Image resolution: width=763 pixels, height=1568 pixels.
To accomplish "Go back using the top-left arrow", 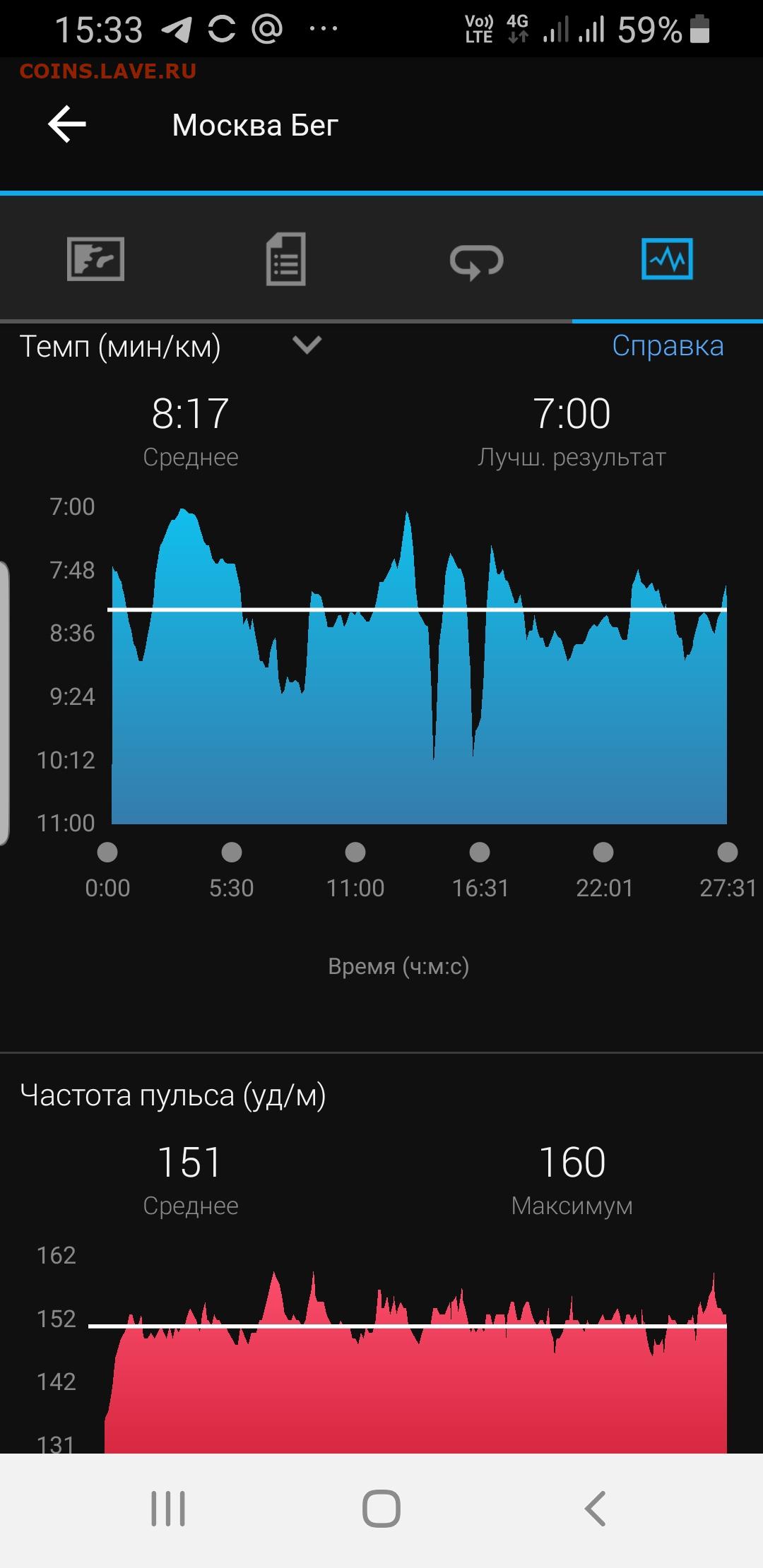I will coord(67,124).
